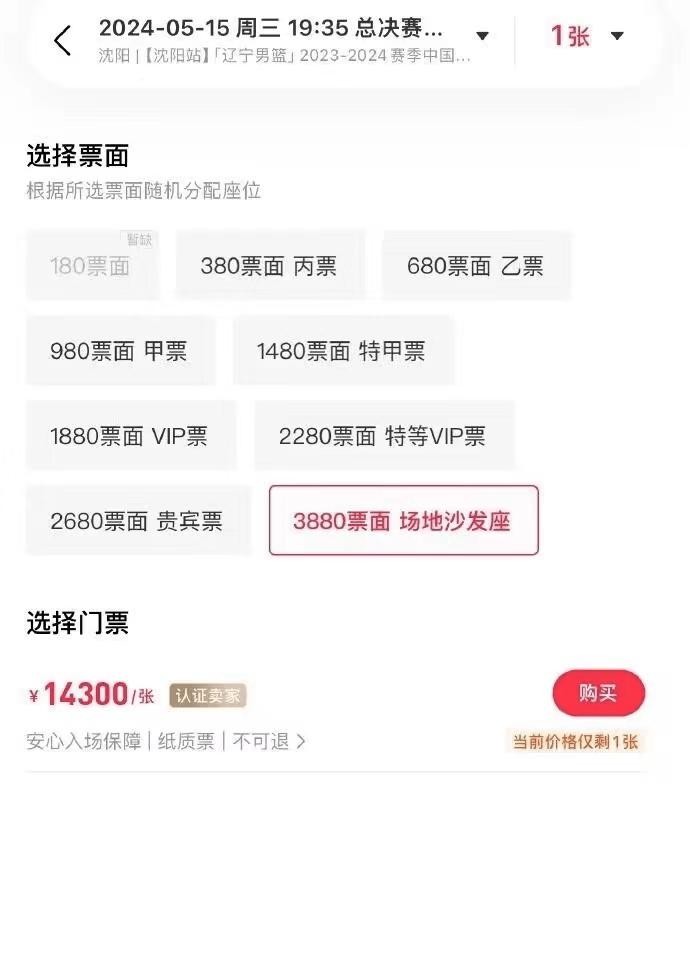Expand the 2024-05-15 session date dropdown
The height and width of the screenshot is (962, 690).
point(482,36)
